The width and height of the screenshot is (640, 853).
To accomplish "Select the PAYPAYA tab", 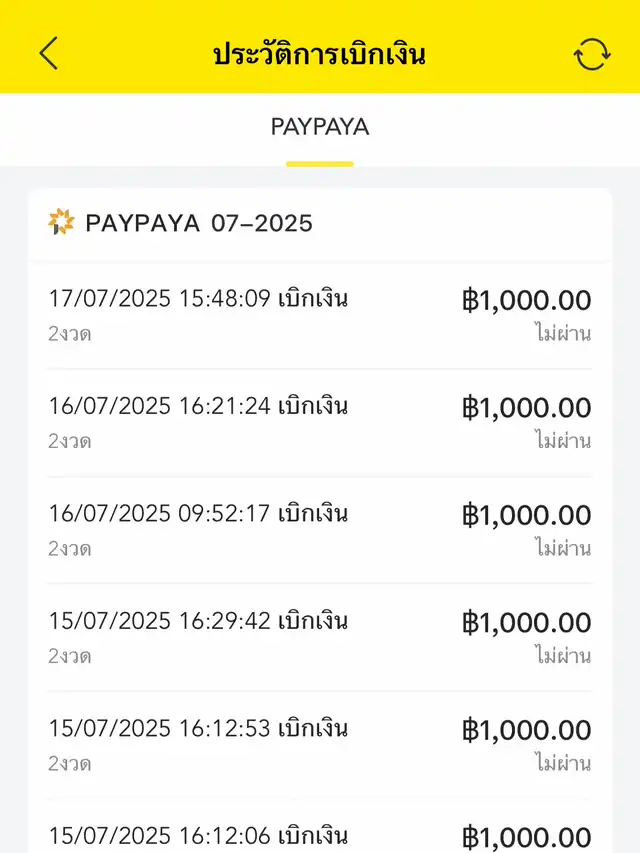I will point(320,128).
